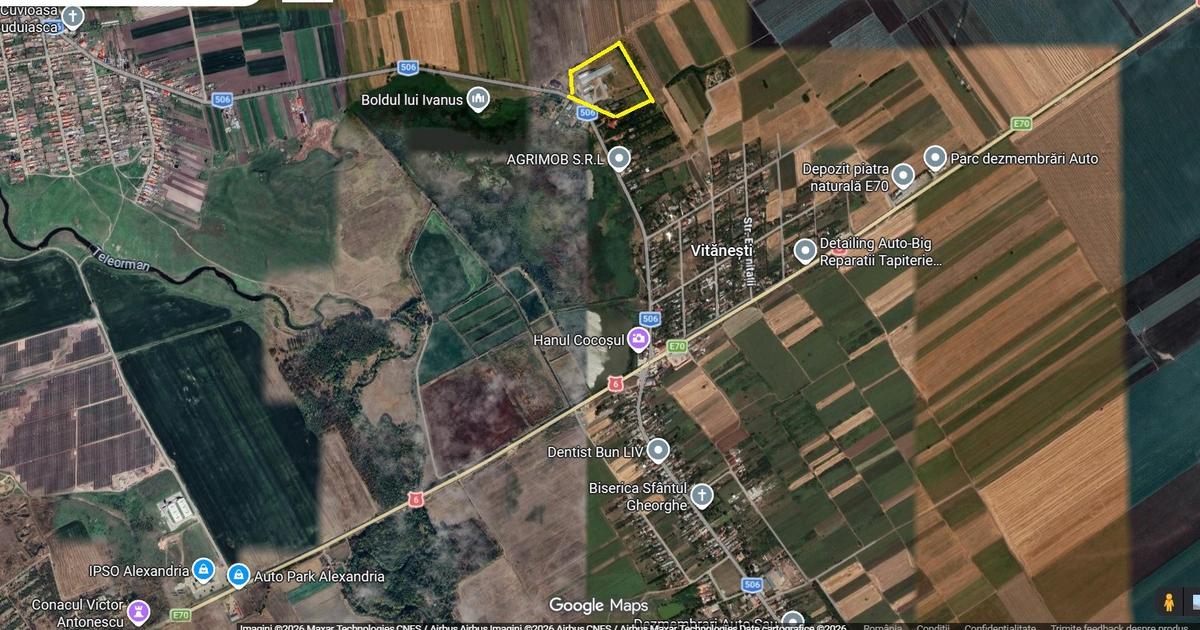Screen dimensions: 1200x630
Task: Open the Hanul Cocoșul lodging marker
Action: [637, 340]
